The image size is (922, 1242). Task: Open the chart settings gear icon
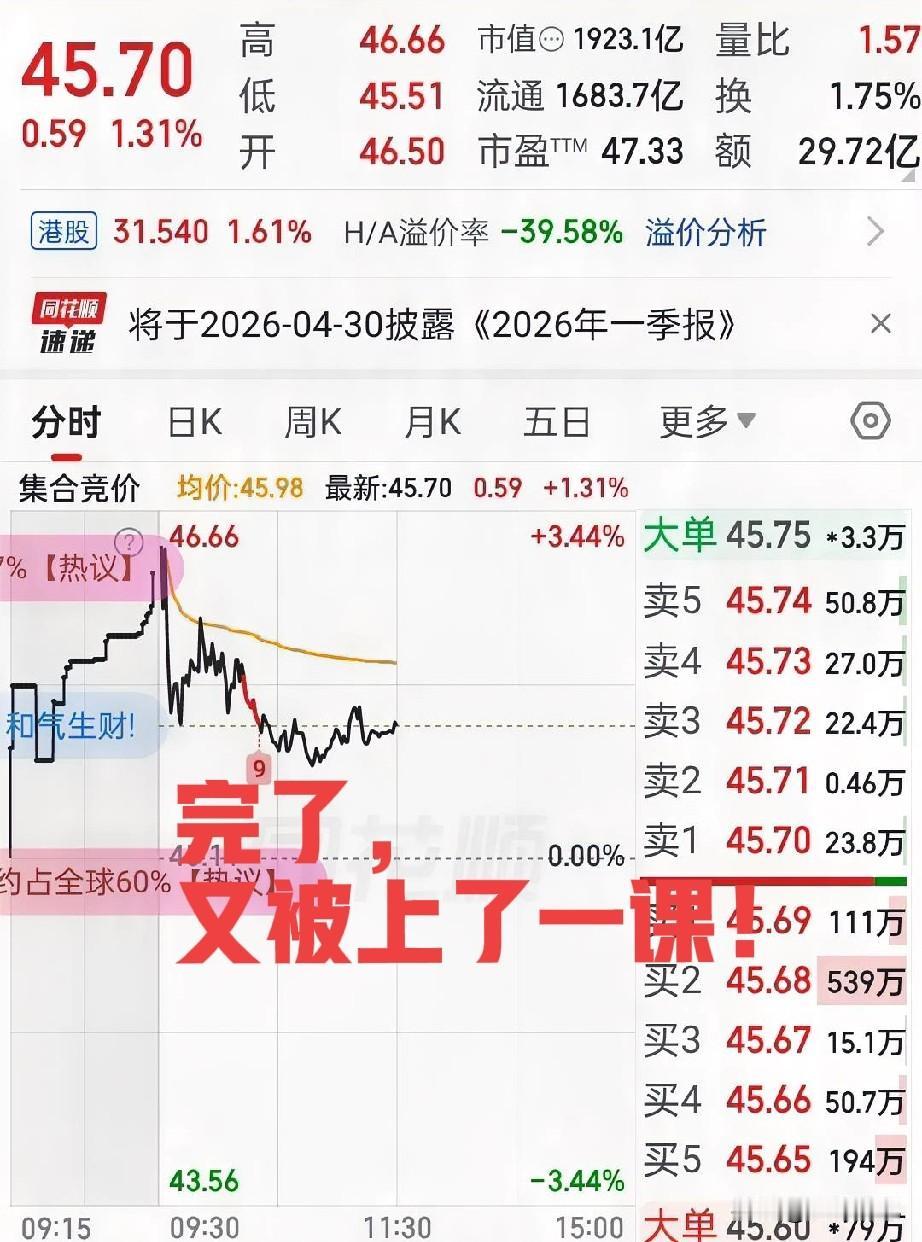868,422
